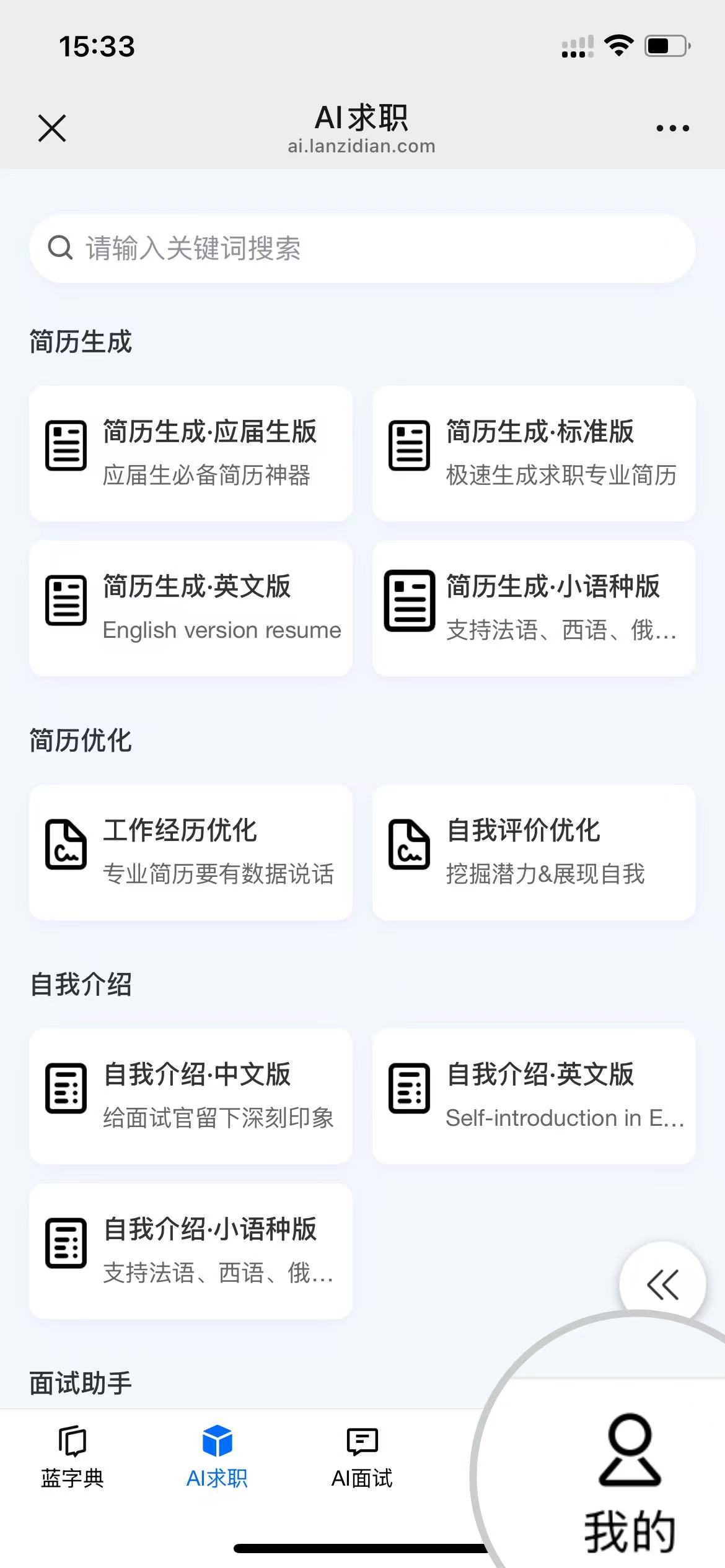Open 简历生成·应届生版 card

click(191, 453)
